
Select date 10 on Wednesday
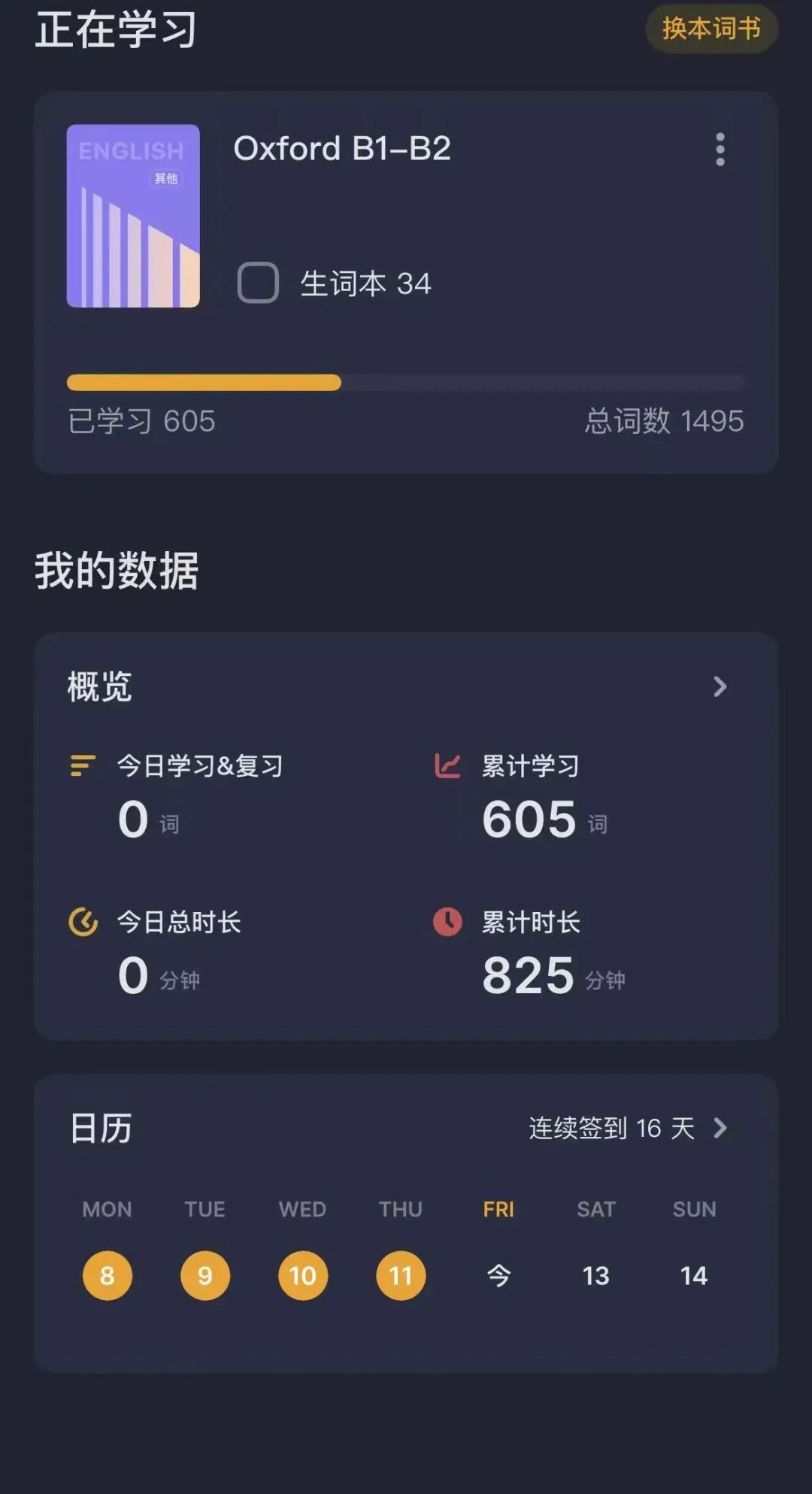(x=303, y=1275)
